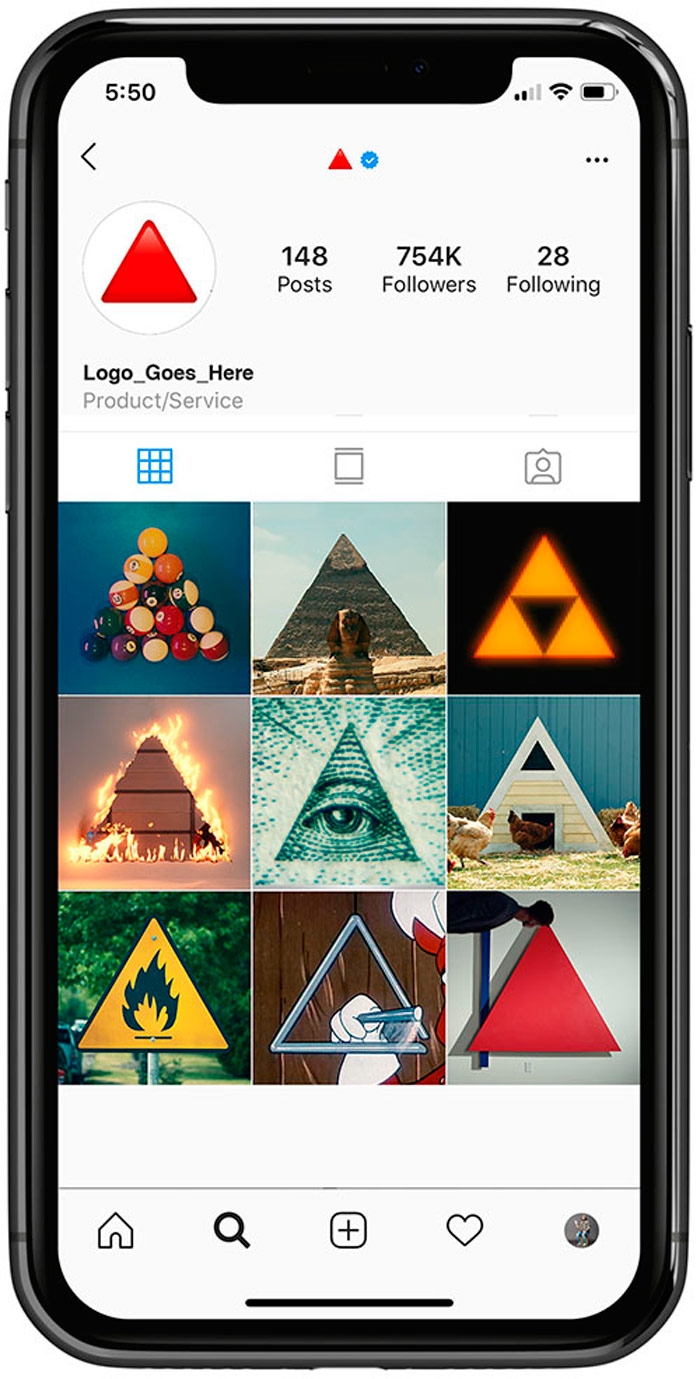The width and height of the screenshot is (700, 1379).
Task: Open the Followers list
Action: coord(429,270)
